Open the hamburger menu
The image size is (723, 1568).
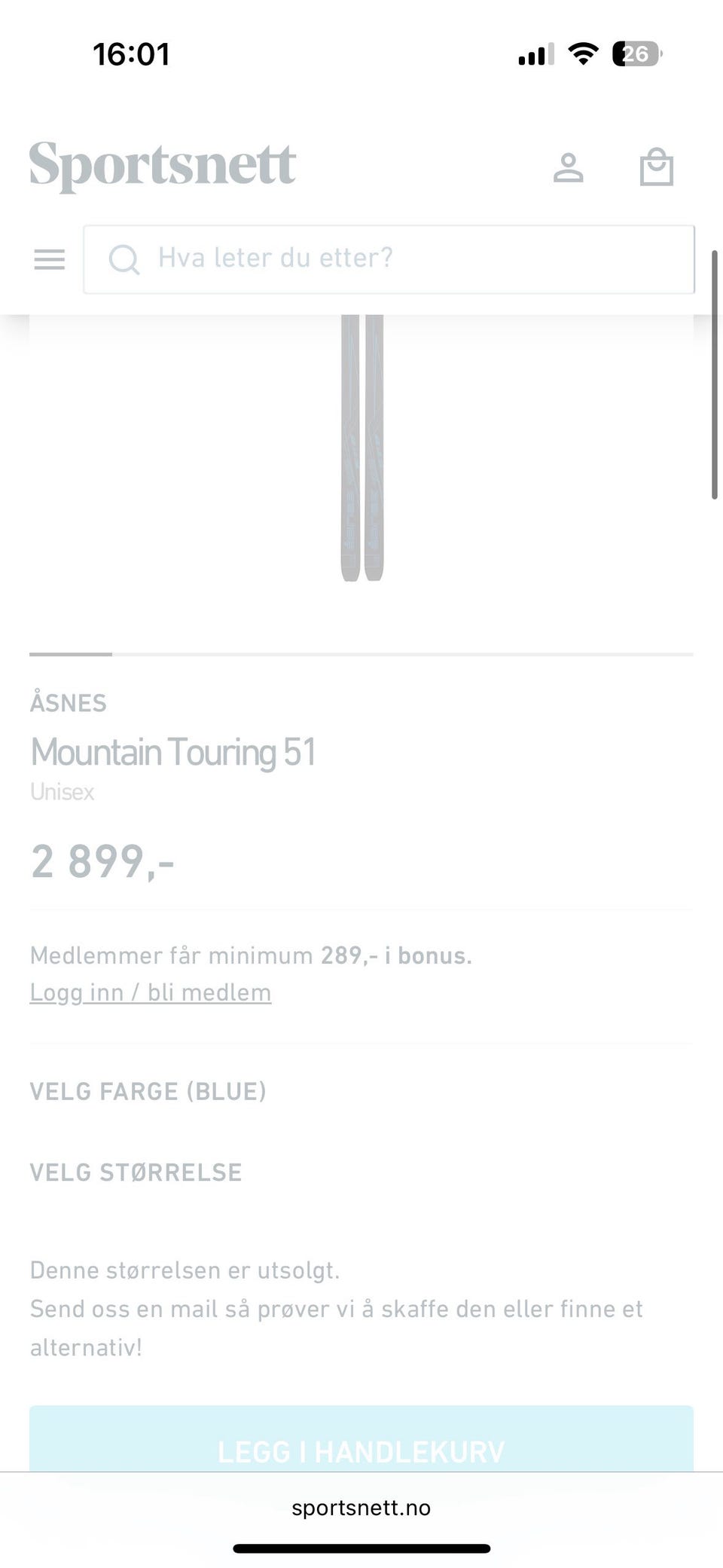(x=50, y=259)
